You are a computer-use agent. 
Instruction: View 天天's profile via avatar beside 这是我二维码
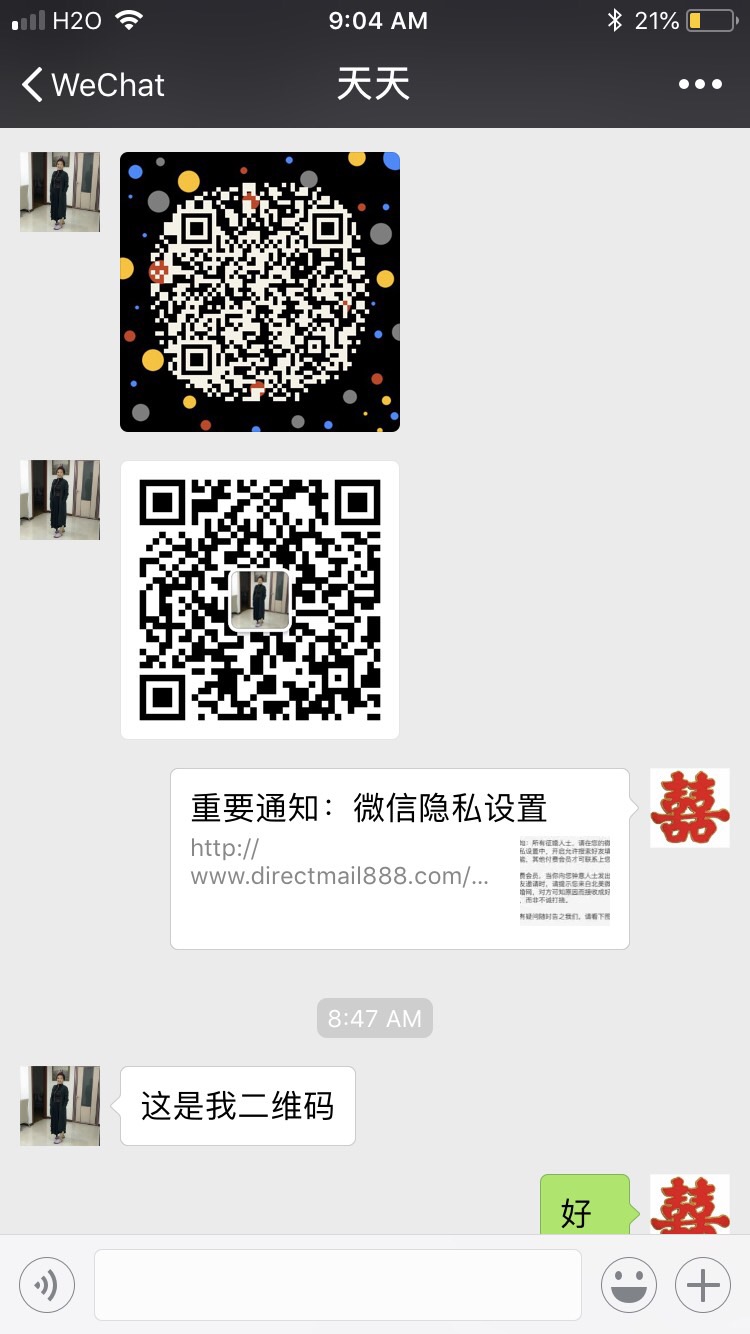pyautogui.click(x=60, y=1106)
